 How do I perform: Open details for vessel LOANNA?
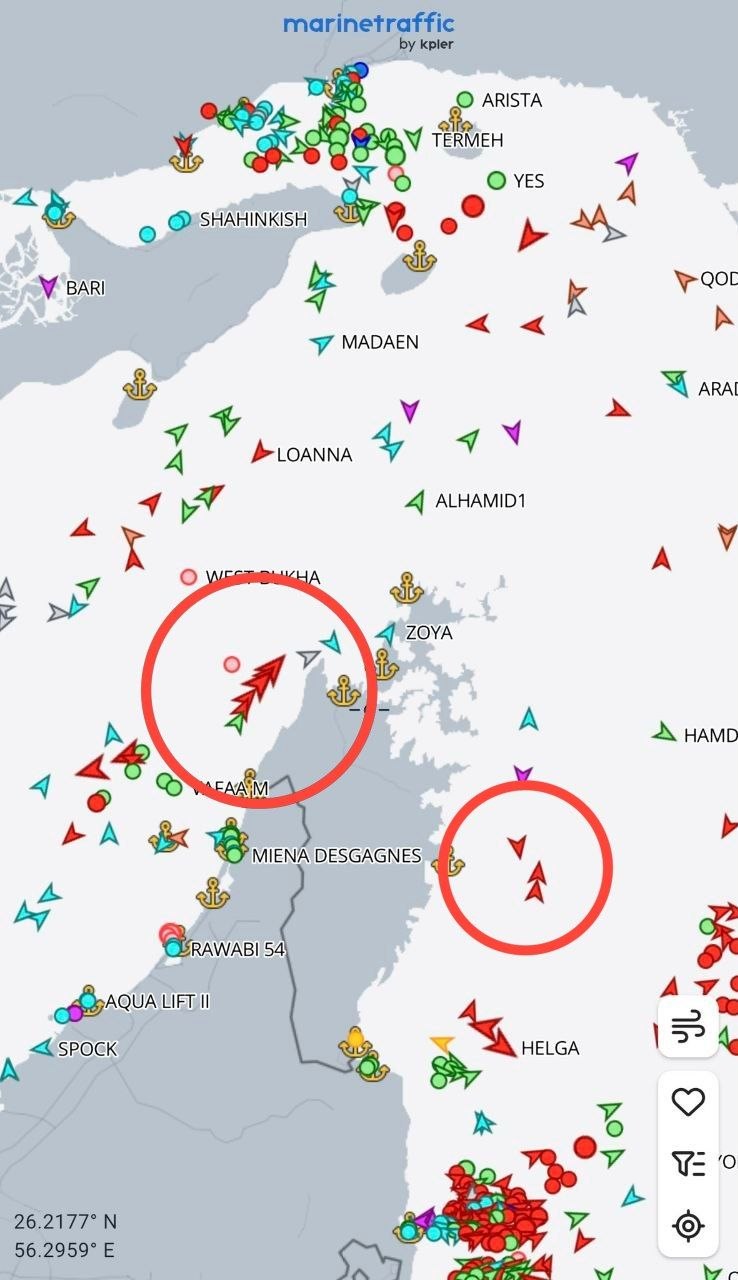pos(261,452)
